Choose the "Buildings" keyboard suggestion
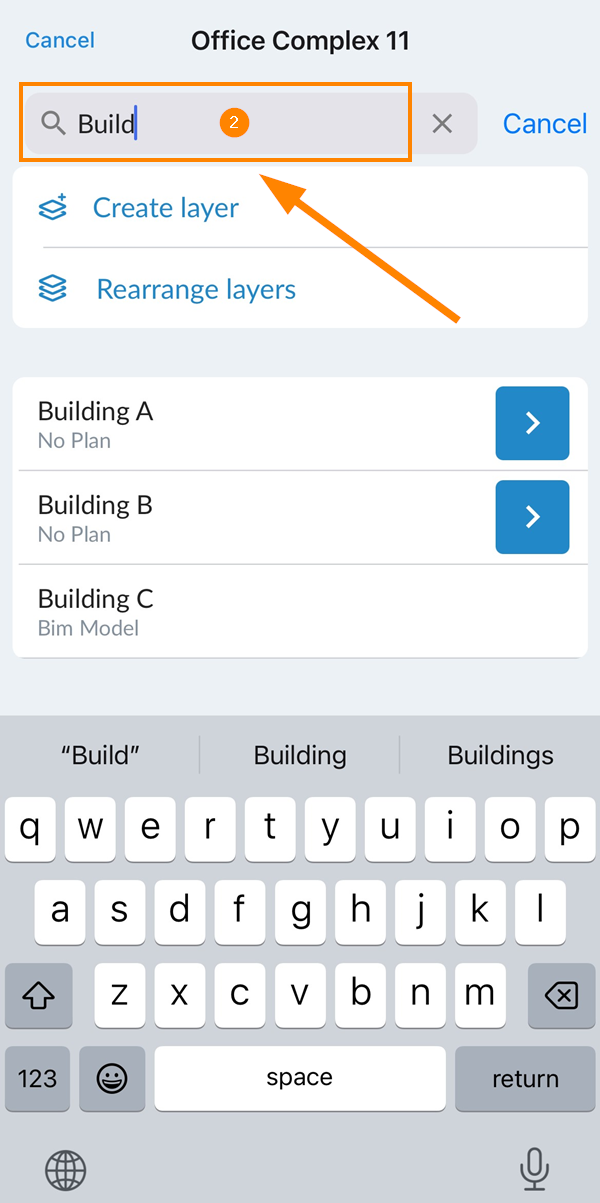600x1203 pixels. pos(500,755)
